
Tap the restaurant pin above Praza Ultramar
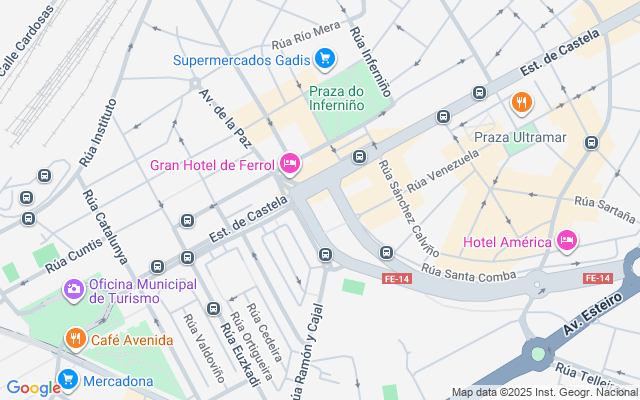[x=520, y=102]
